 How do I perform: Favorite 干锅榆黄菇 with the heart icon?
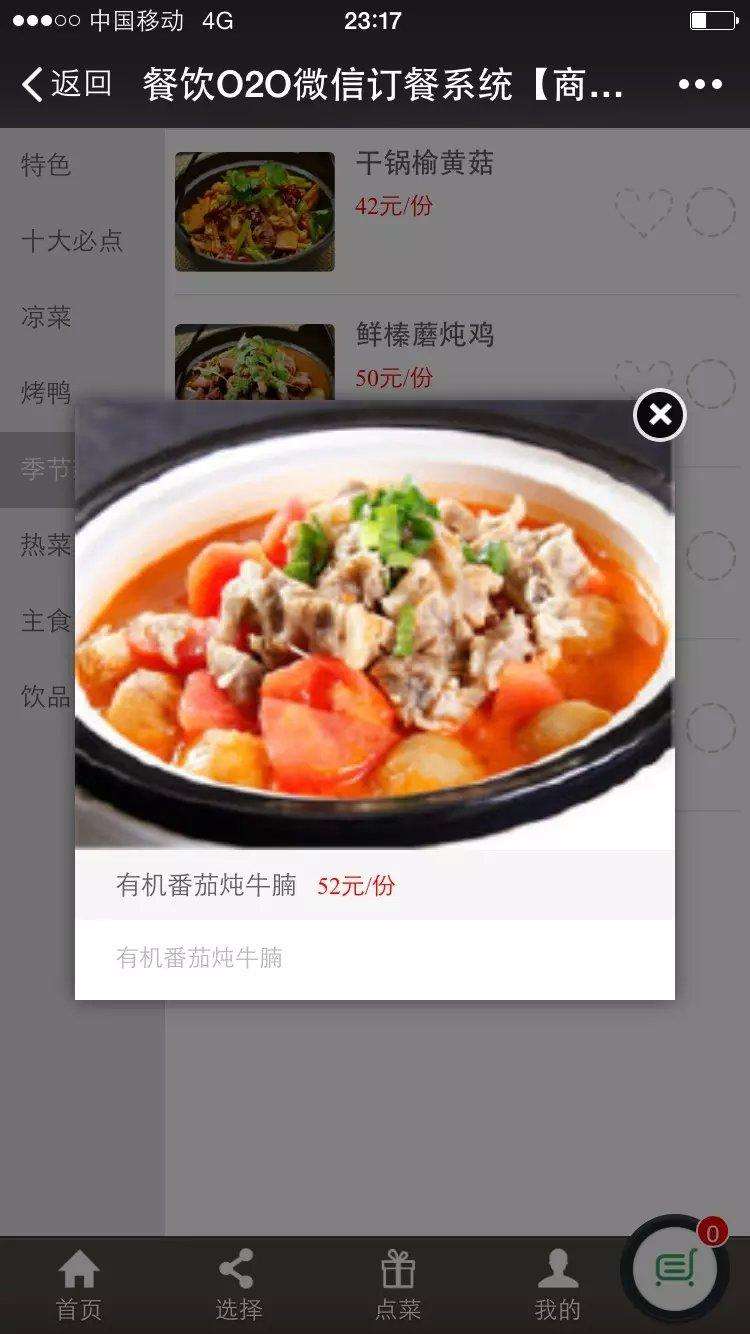[643, 211]
